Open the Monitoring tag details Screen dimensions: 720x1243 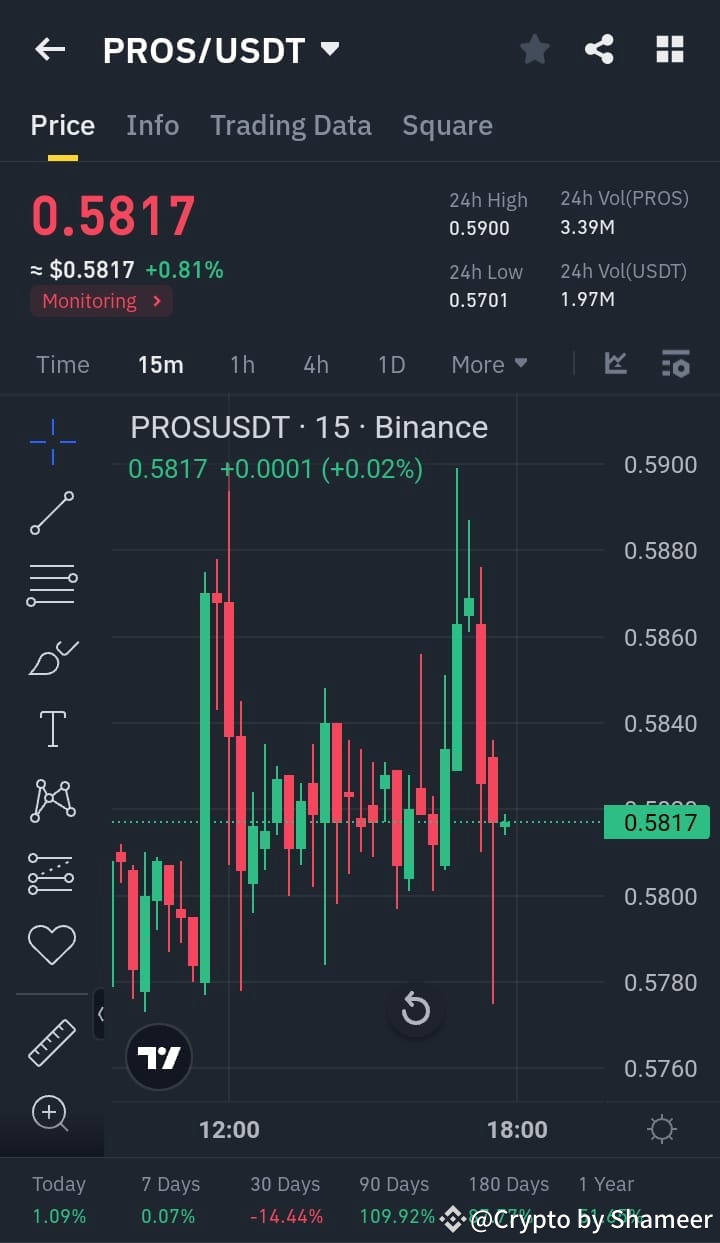coord(100,301)
